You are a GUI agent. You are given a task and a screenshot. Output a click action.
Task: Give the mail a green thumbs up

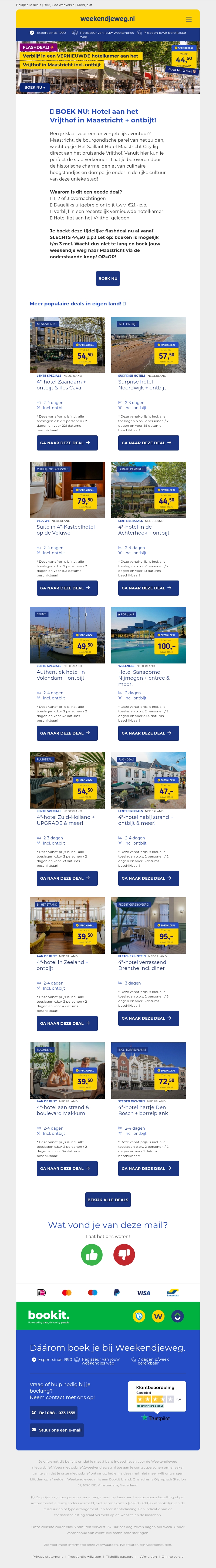pos(92,1255)
